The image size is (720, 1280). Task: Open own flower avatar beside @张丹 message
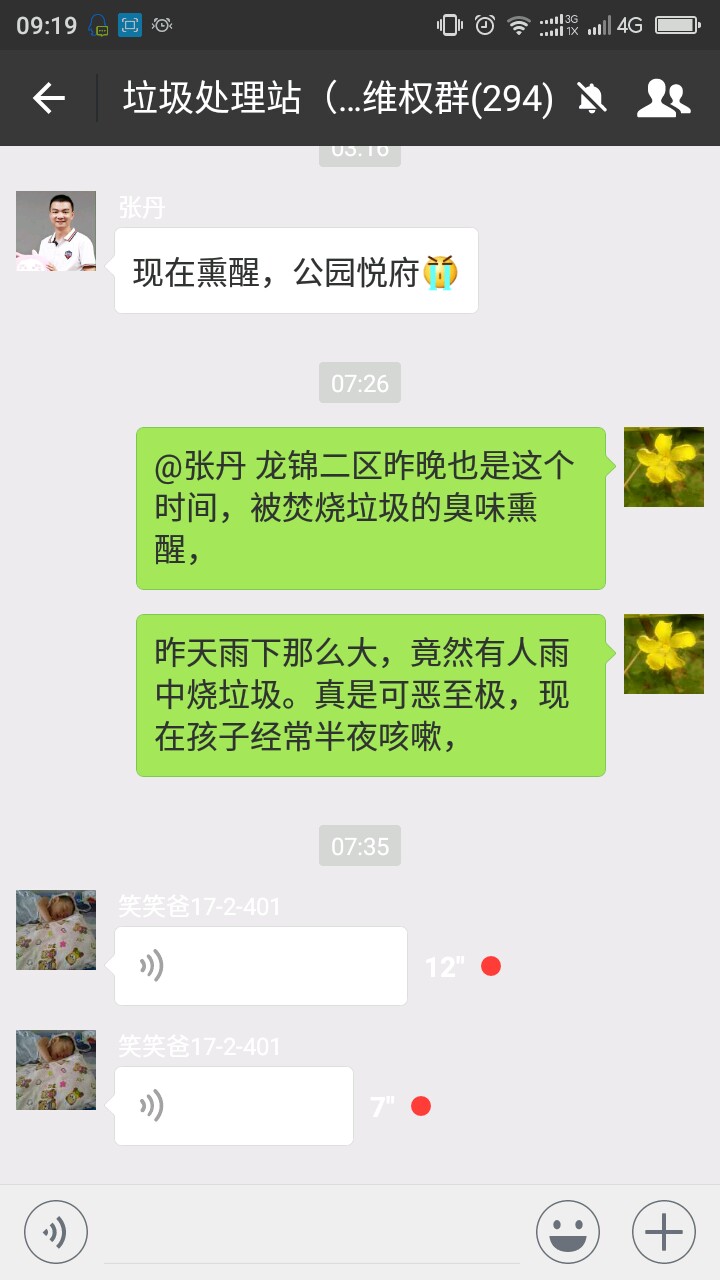pyautogui.click(x=664, y=467)
